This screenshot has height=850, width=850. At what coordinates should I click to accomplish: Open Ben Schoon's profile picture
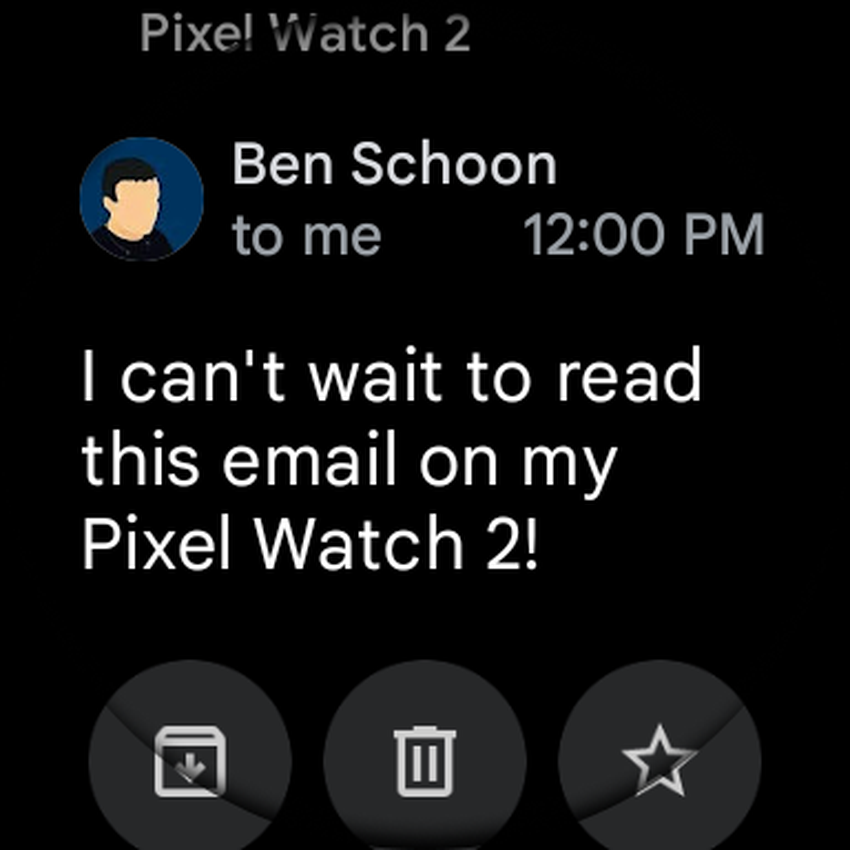pyautogui.click(x=142, y=199)
